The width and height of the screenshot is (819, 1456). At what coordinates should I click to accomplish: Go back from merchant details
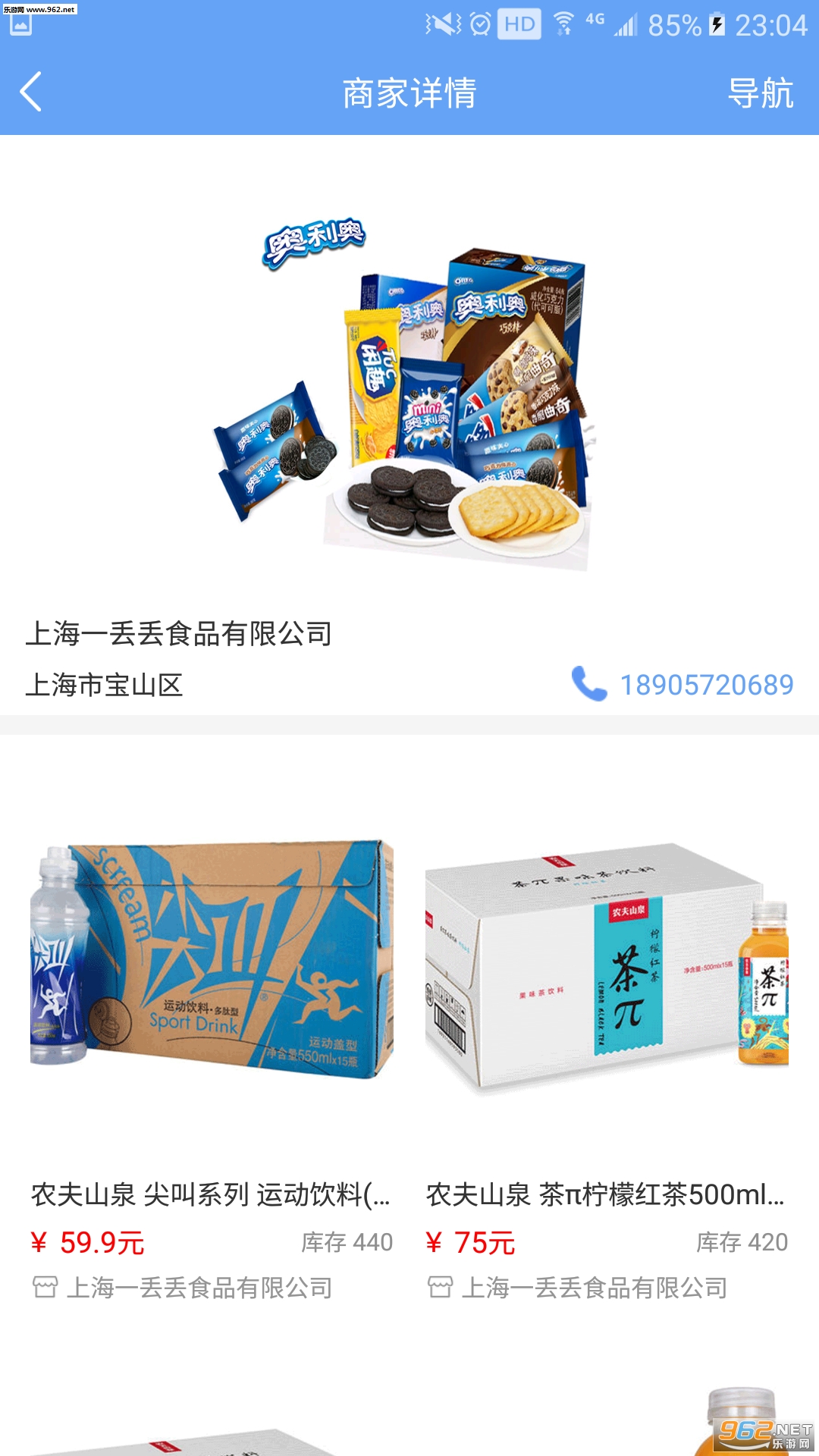coord(30,93)
